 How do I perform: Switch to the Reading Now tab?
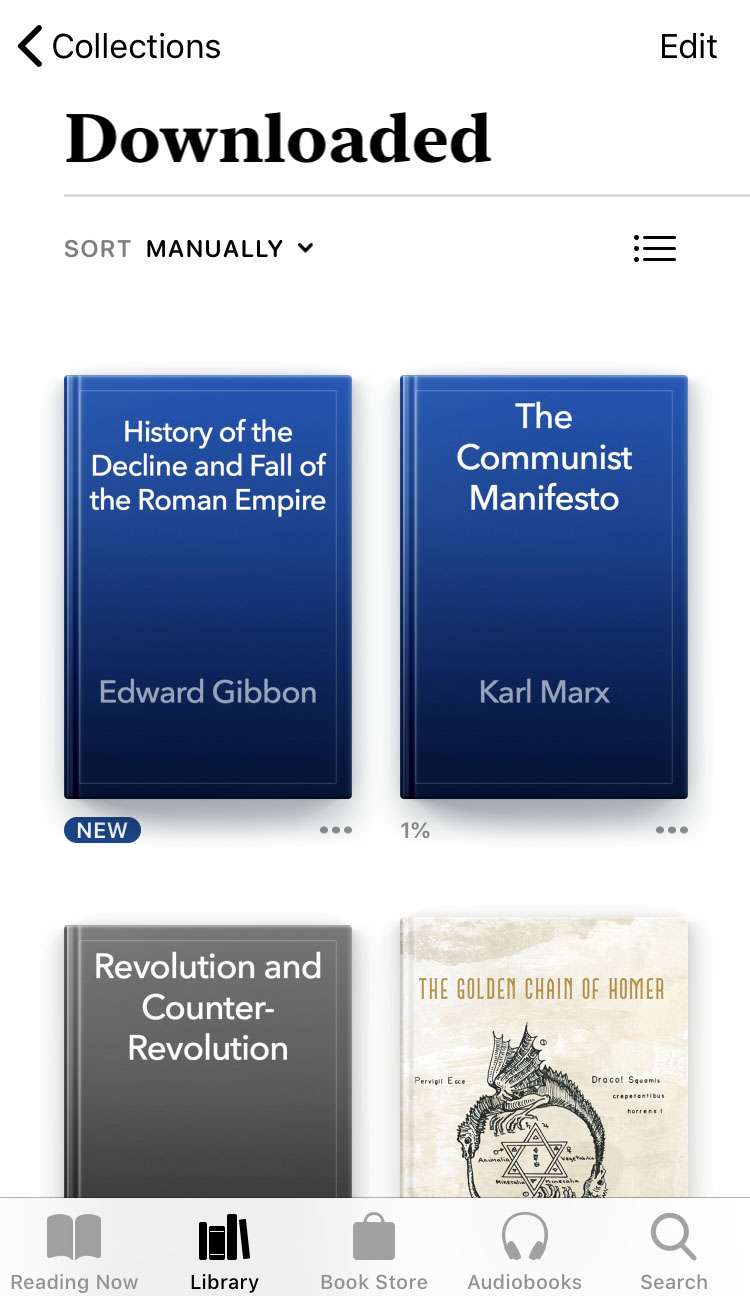tap(74, 1252)
